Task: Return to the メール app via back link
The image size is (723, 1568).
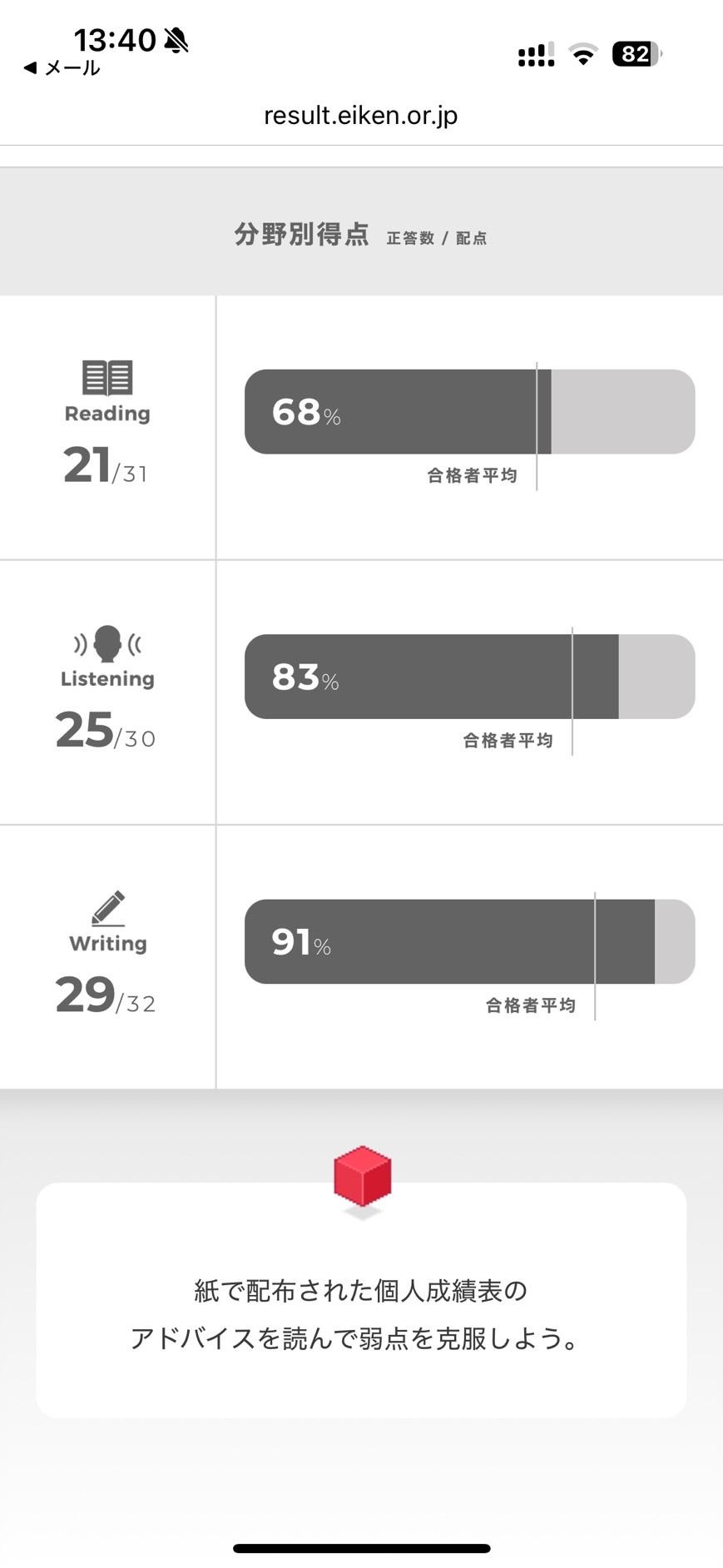Action: (x=62, y=68)
